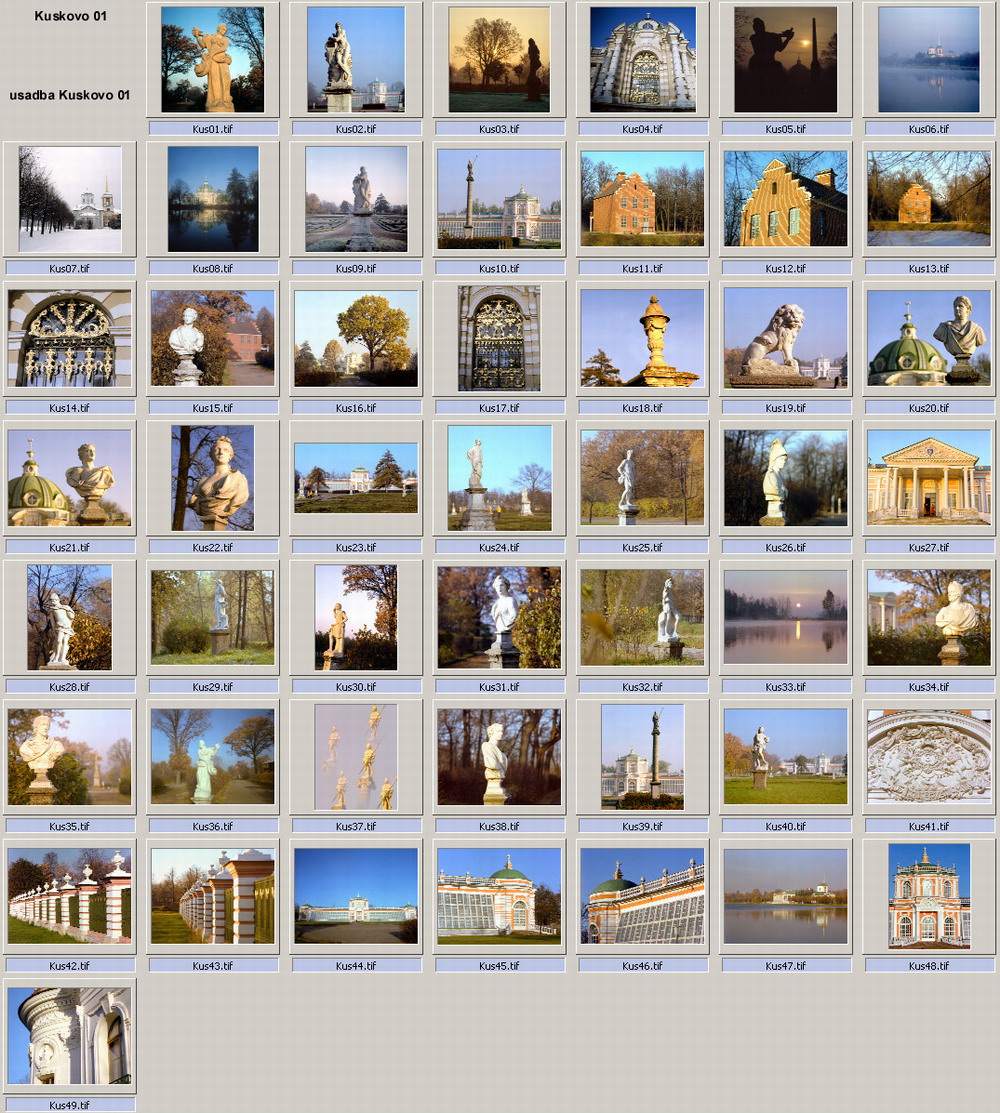The height and width of the screenshot is (1113, 1000).
Task: View the Kus42.tif fence pillars image
Action: 70,896
